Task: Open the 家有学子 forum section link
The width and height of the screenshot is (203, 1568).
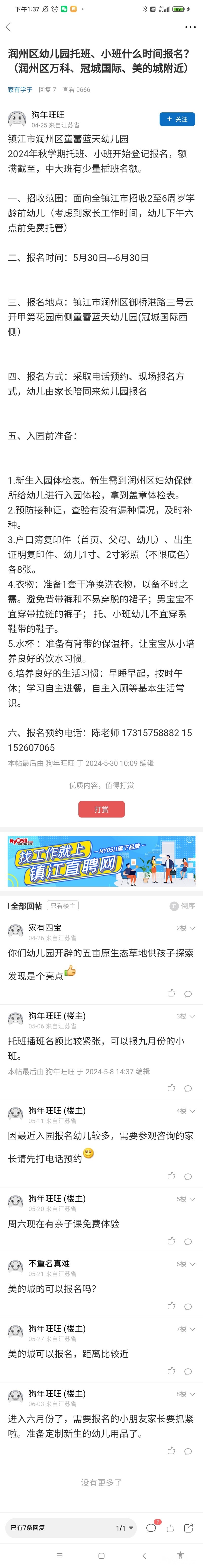Action: pos(20,90)
